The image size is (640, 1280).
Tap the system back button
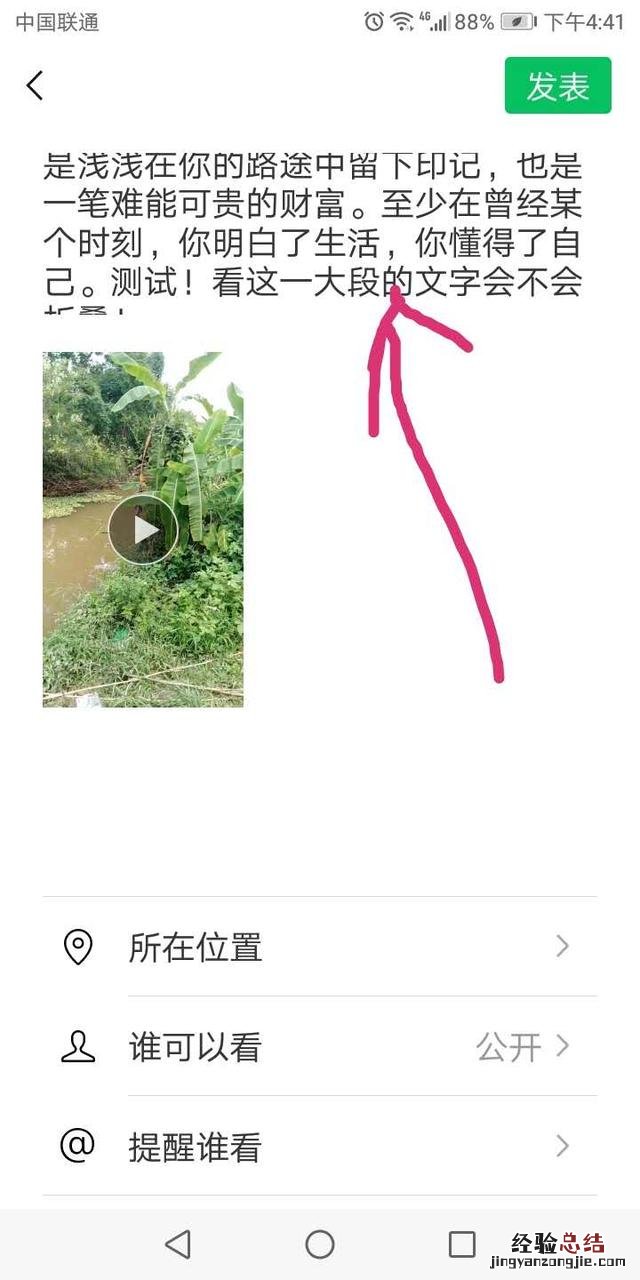[x=178, y=1244]
